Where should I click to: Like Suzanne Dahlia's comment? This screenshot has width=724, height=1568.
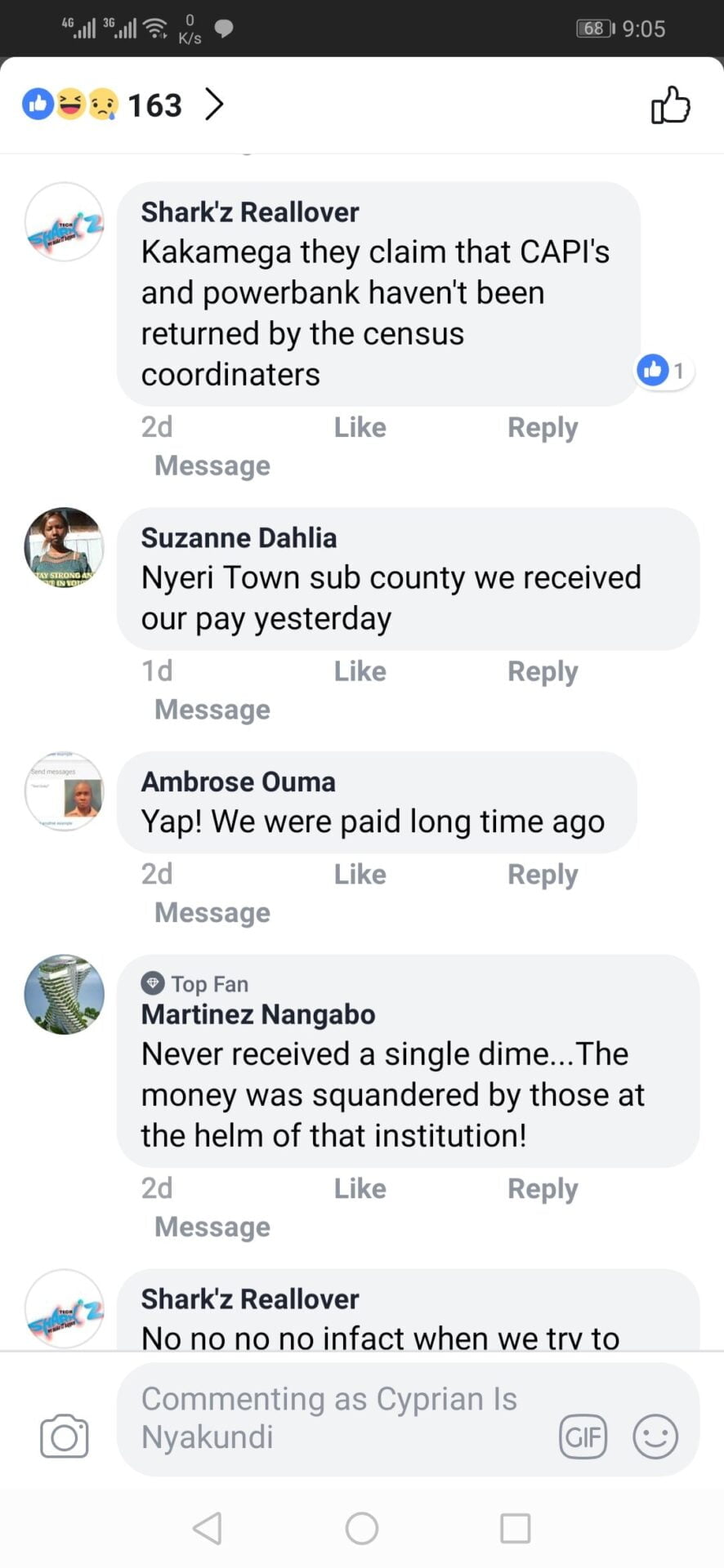pyautogui.click(x=360, y=671)
